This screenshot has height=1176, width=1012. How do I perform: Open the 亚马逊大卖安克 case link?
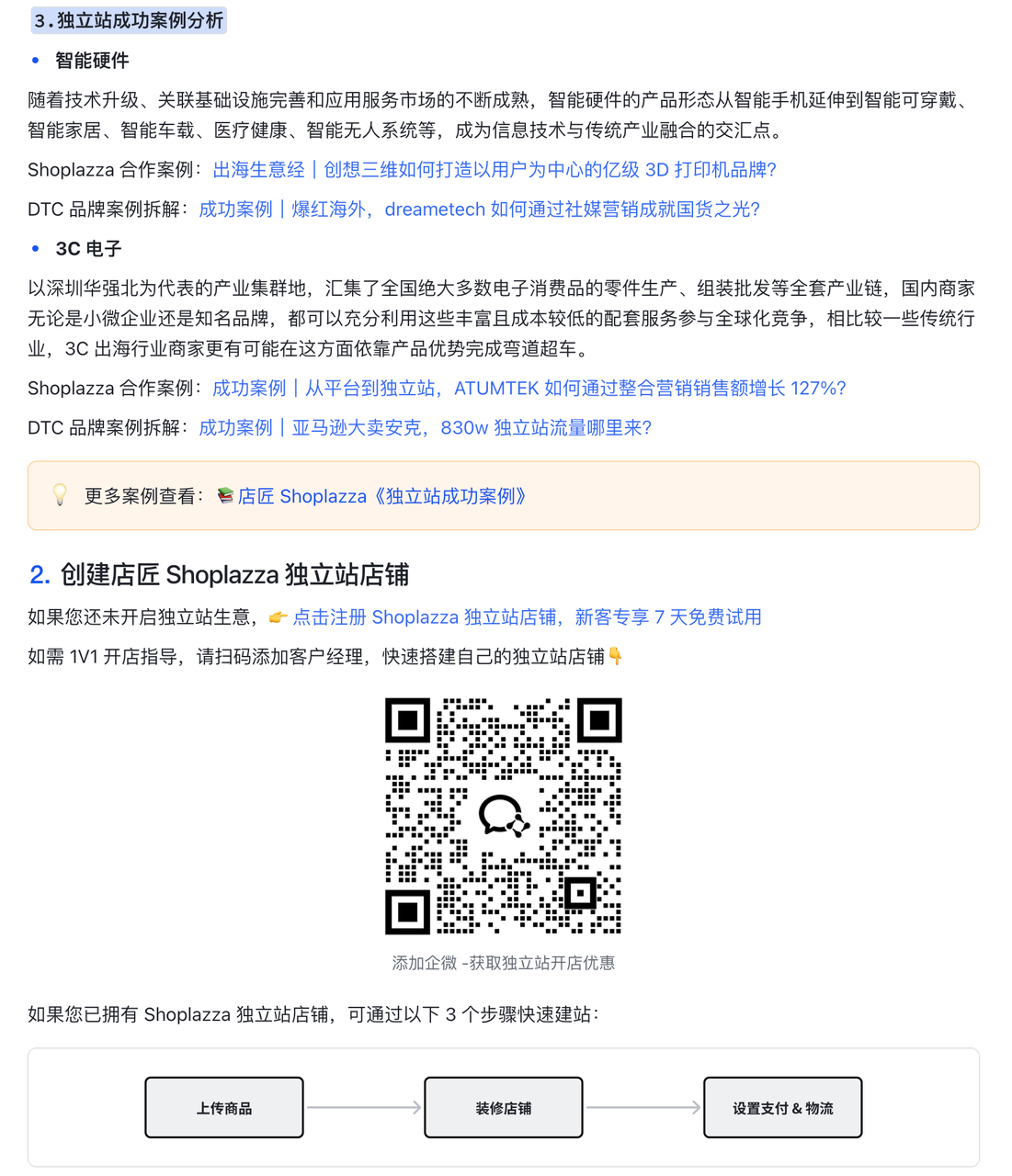pyautogui.click(x=425, y=428)
